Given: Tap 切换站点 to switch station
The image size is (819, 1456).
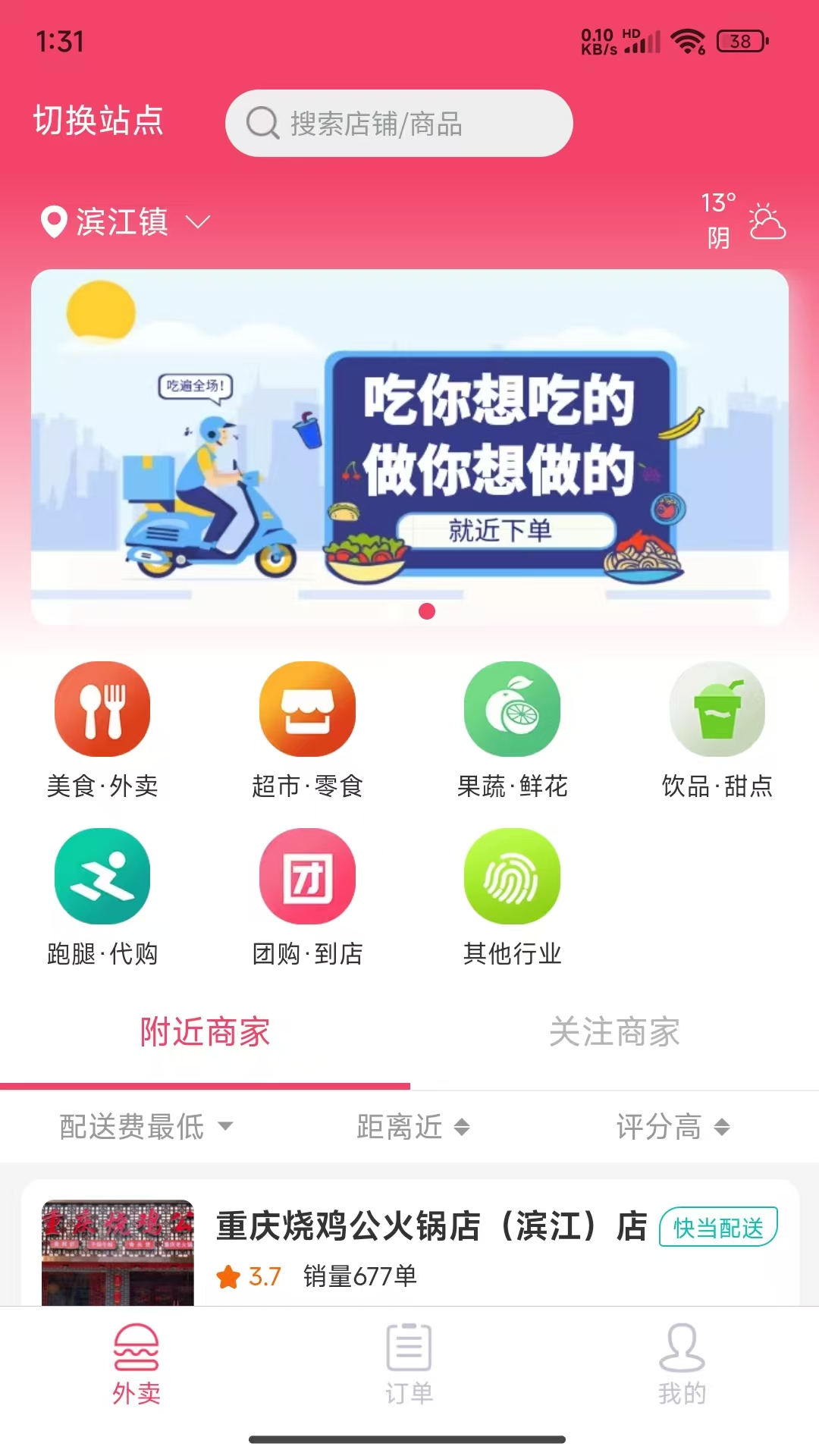Looking at the screenshot, I should [99, 121].
